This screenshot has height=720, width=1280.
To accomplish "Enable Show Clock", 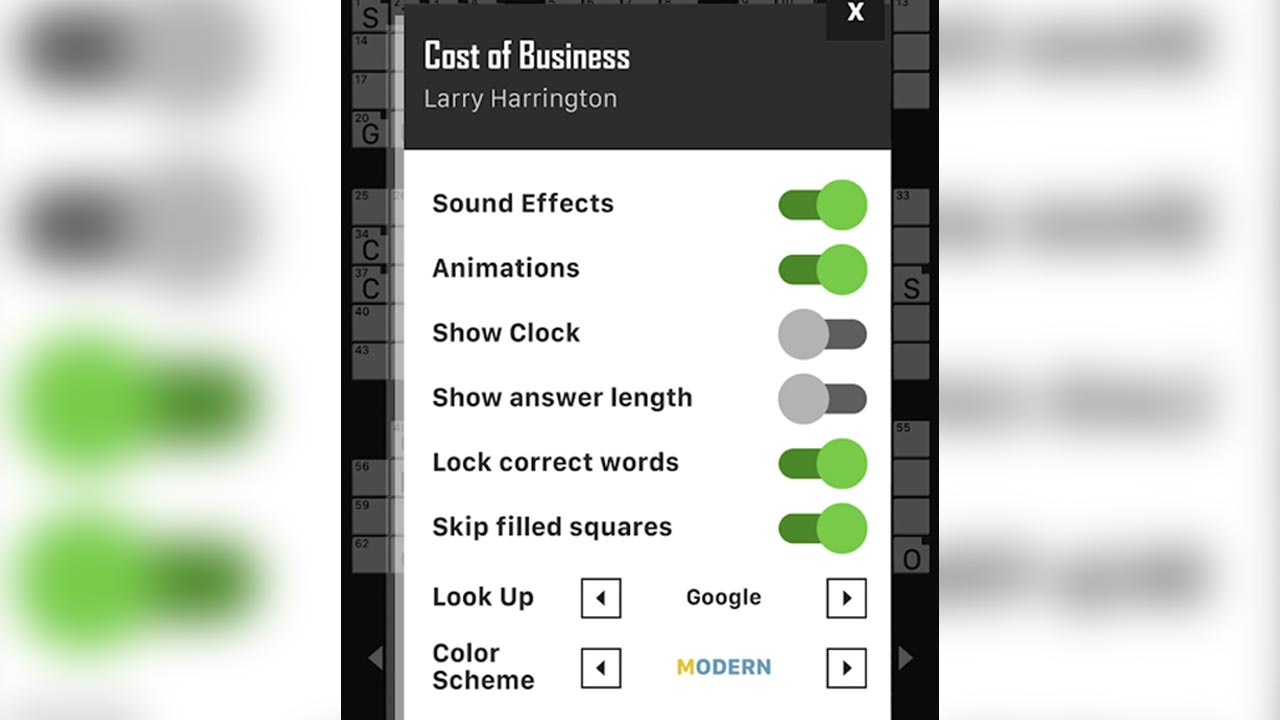I will click(x=822, y=334).
